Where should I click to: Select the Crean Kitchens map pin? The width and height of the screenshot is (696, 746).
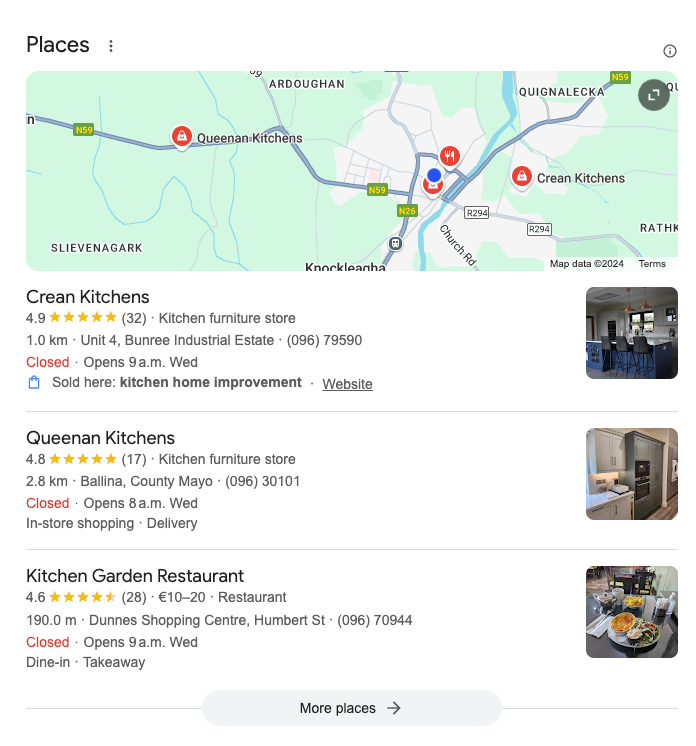pyautogui.click(x=521, y=177)
